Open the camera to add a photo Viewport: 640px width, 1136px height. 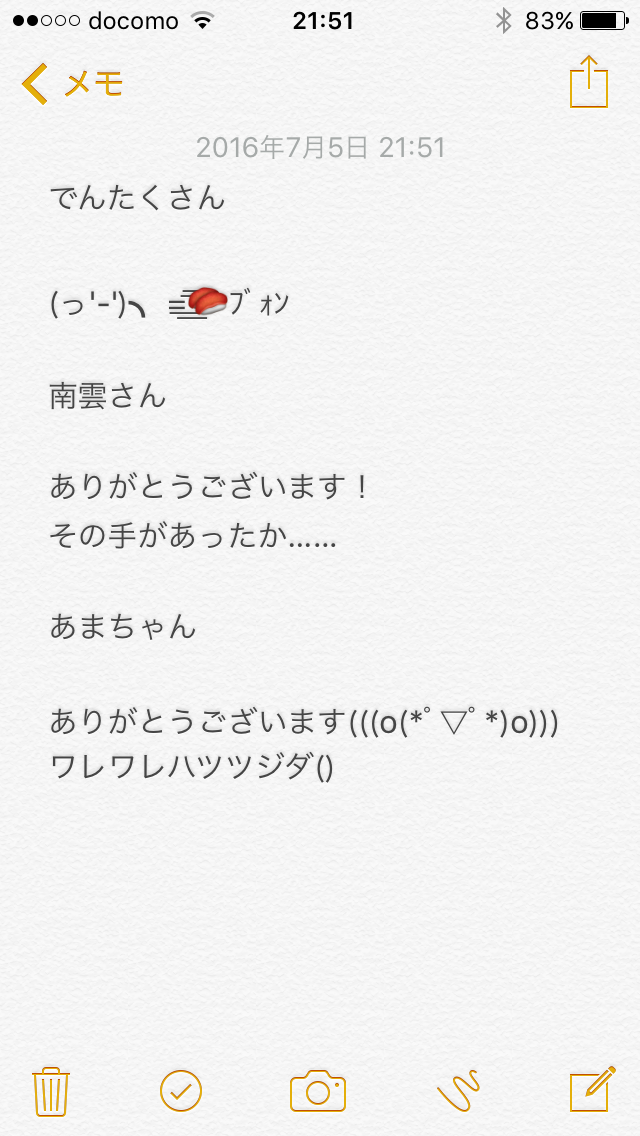point(318,1091)
